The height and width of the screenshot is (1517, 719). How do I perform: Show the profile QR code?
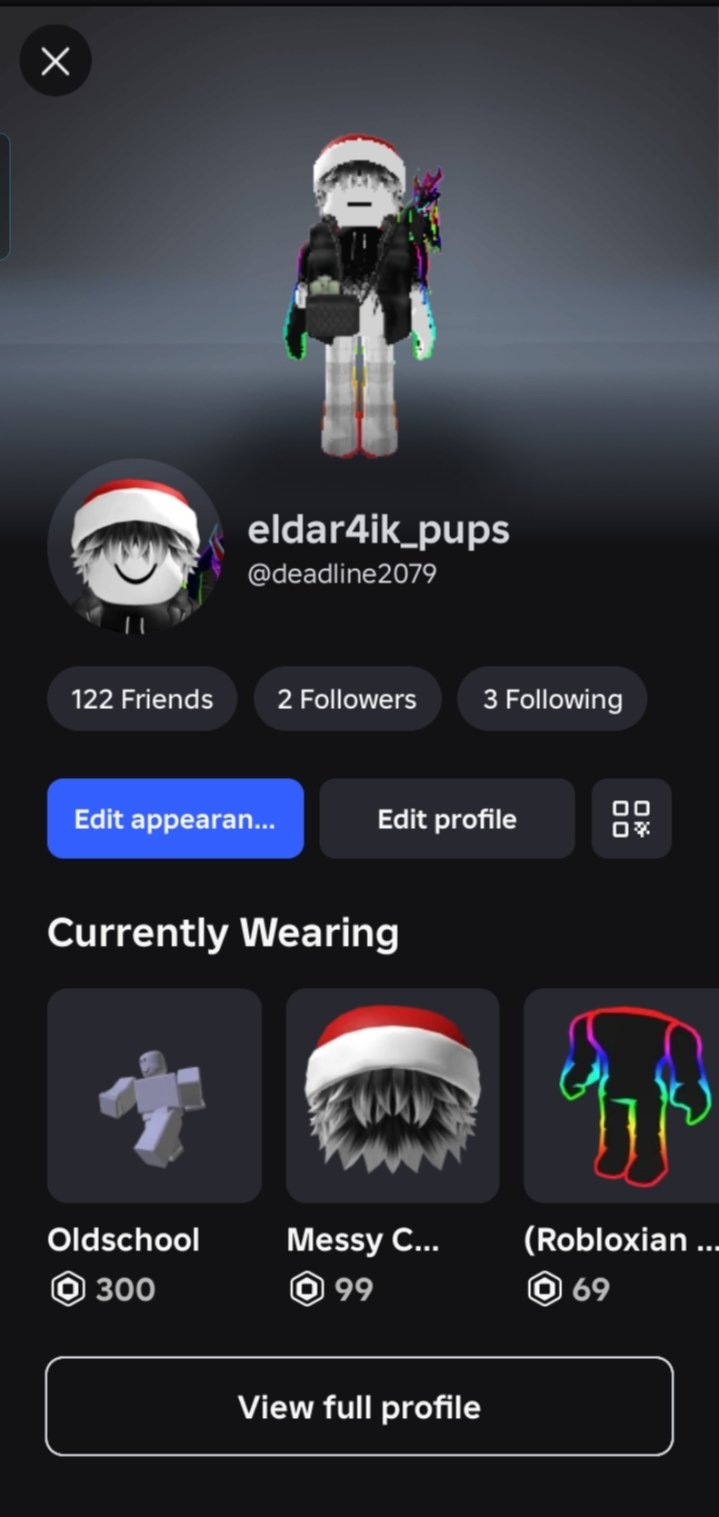coord(631,819)
